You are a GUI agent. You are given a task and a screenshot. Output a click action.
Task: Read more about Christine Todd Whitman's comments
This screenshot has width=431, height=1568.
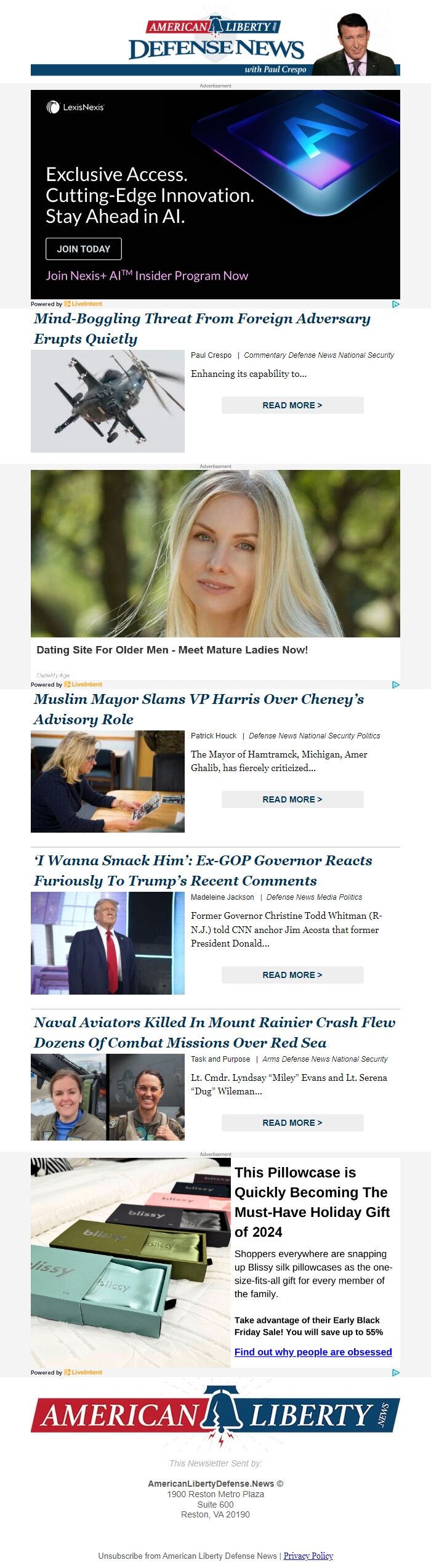point(292,975)
